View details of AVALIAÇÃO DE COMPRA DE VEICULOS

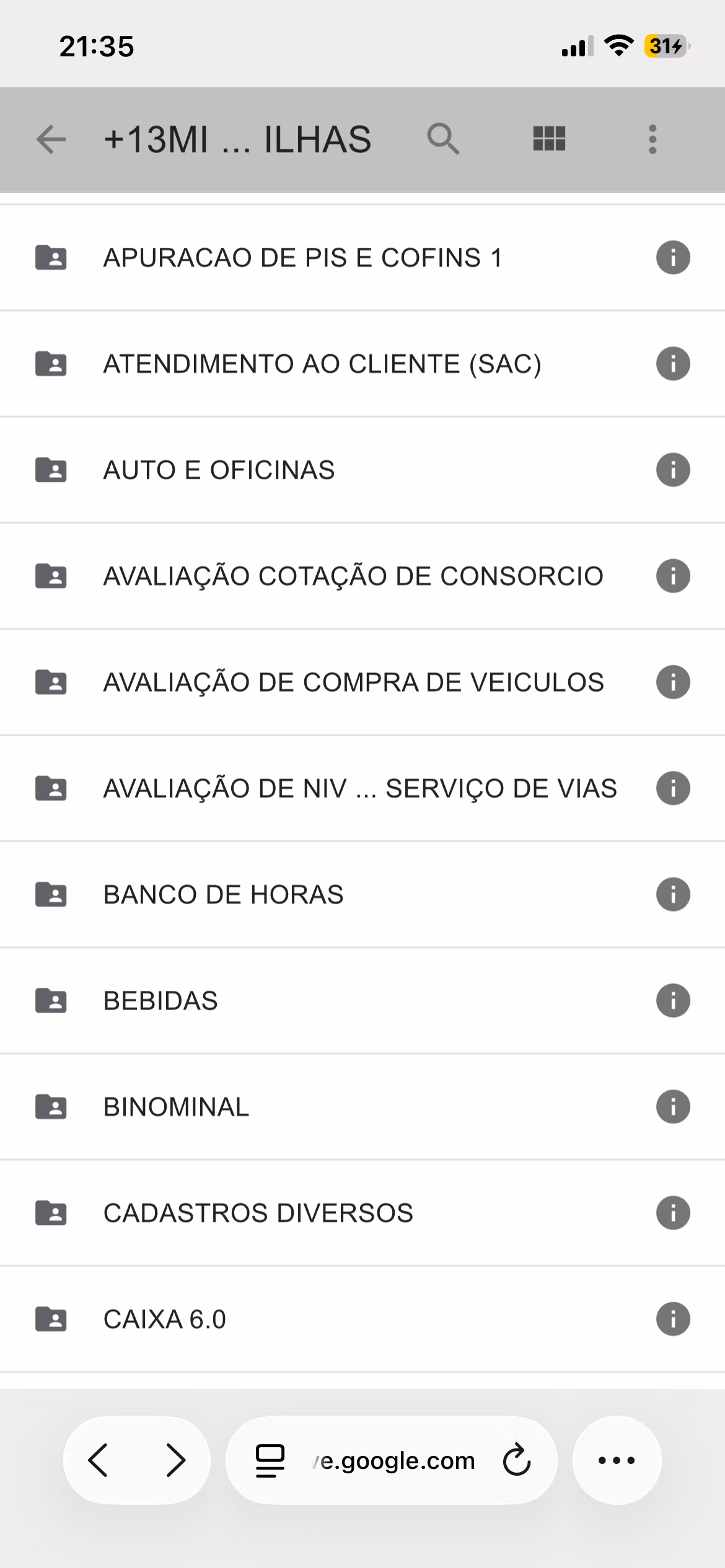pyautogui.click(x=673, y=682)
